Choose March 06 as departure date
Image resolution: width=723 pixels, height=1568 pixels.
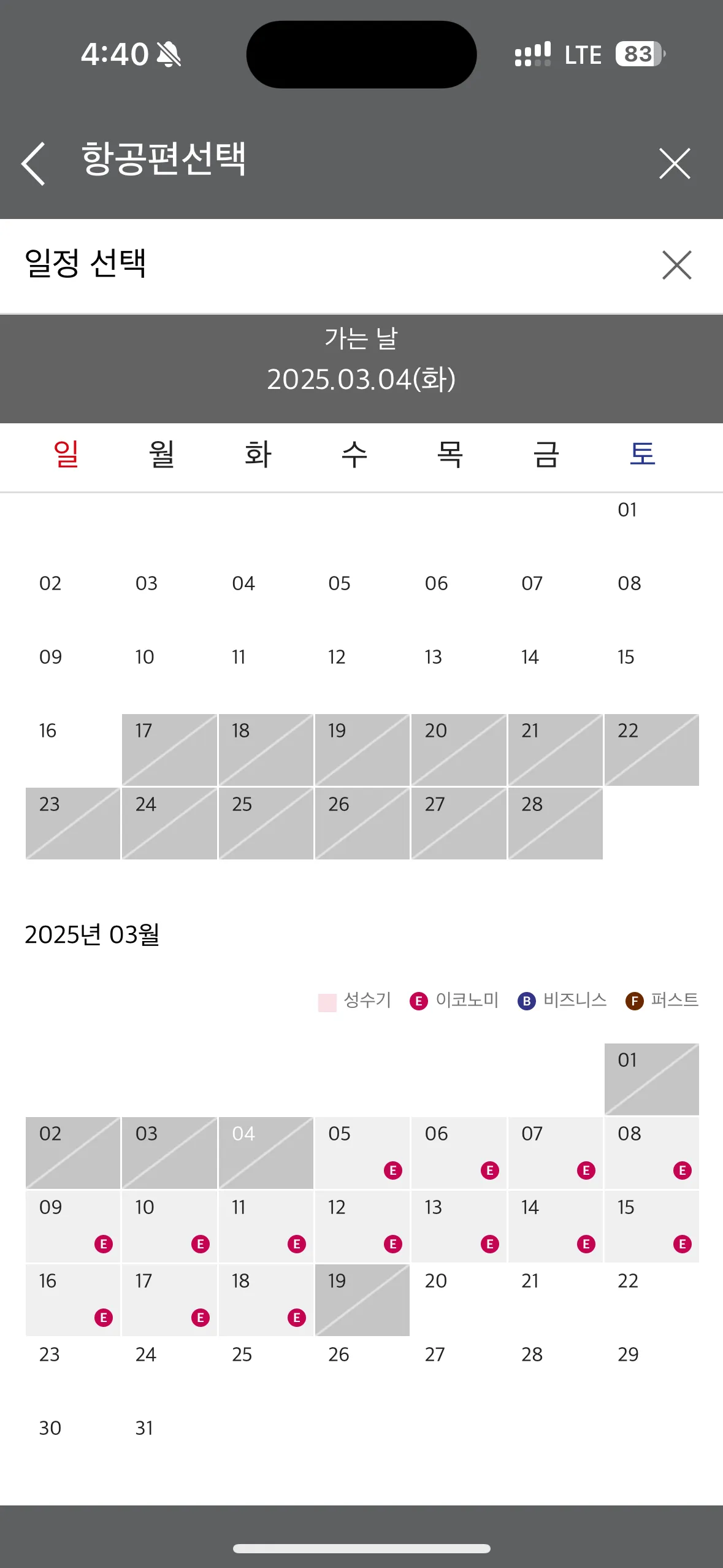(x=458, y=1152)
